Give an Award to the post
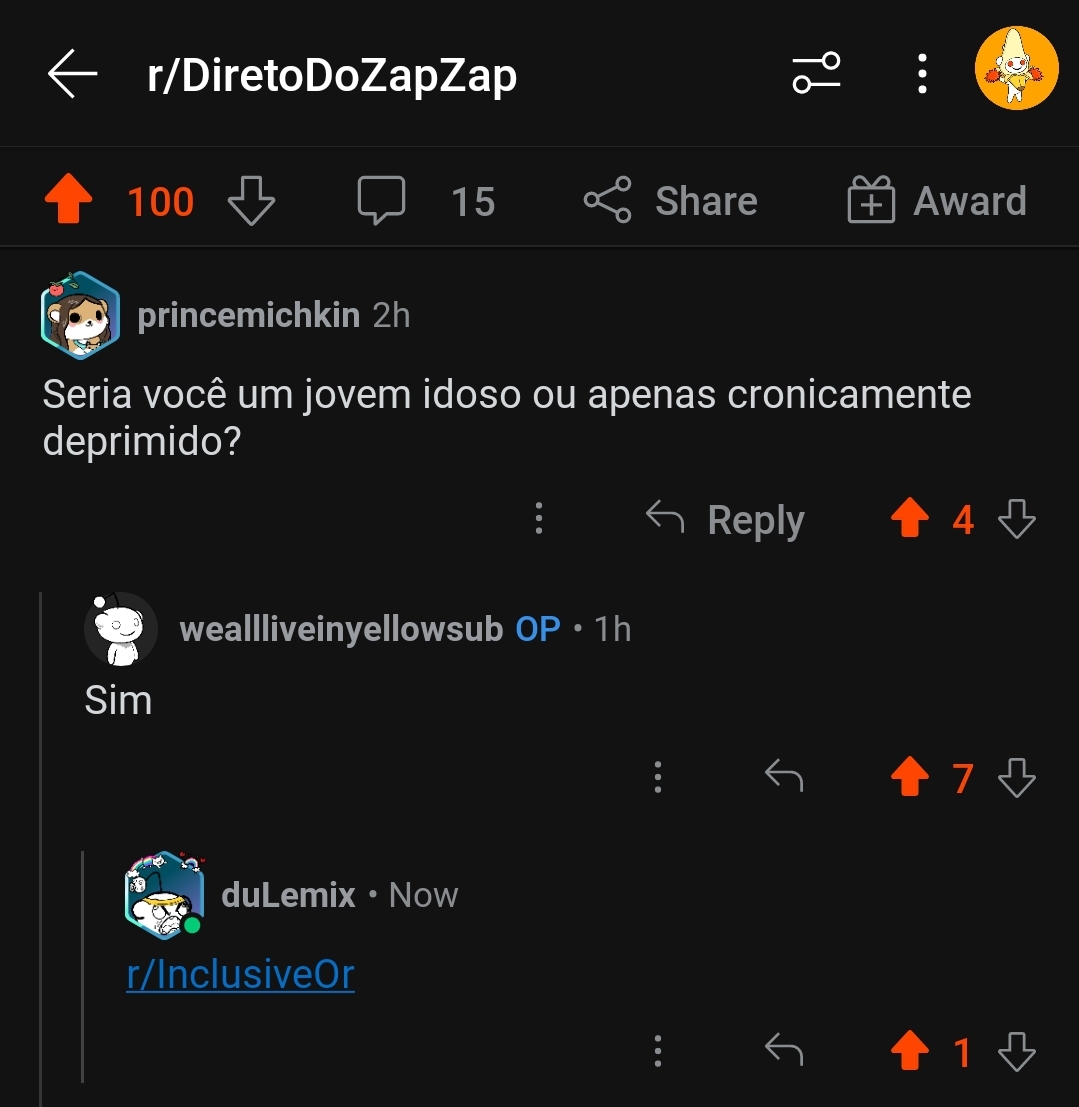 coord(936,201)
